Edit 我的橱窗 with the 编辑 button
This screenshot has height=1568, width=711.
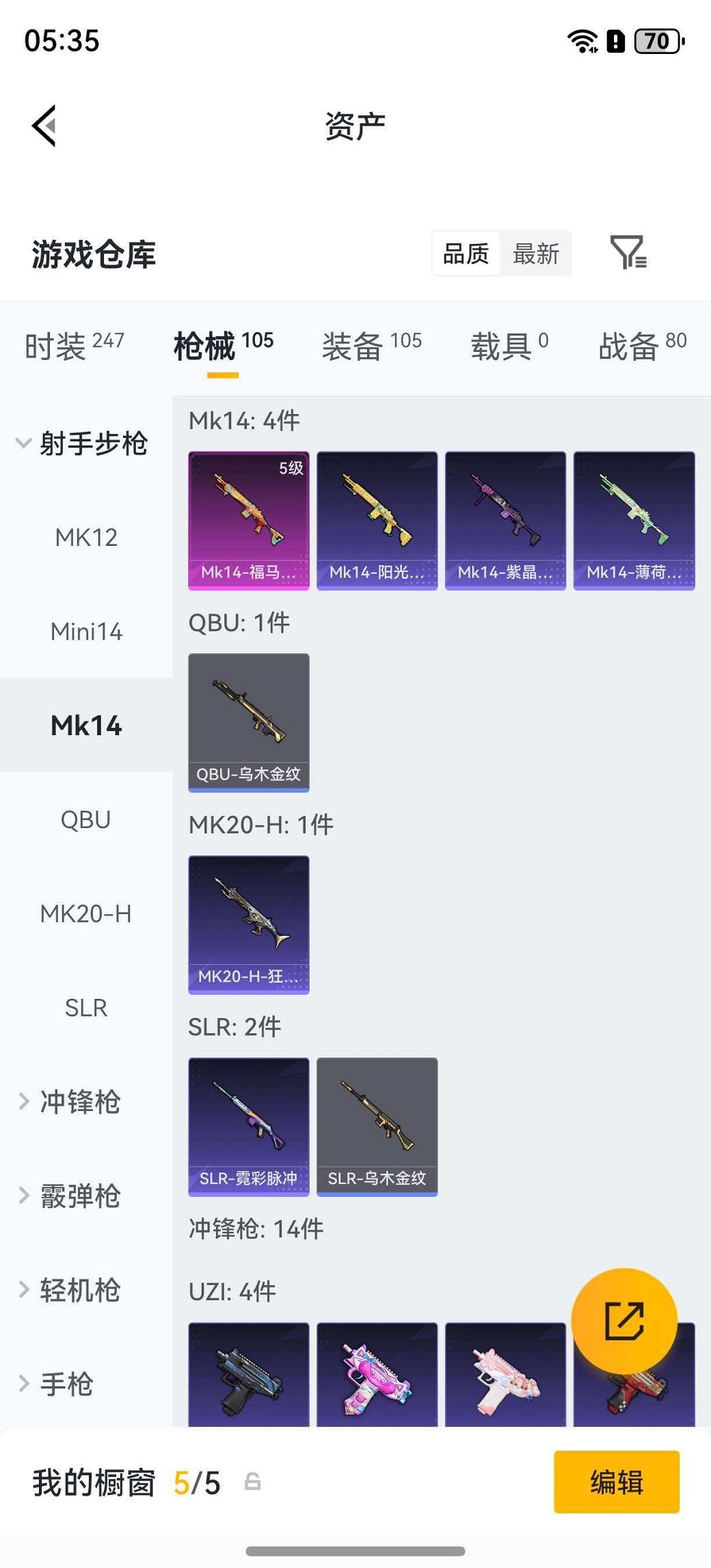(x=616, y=1482)
